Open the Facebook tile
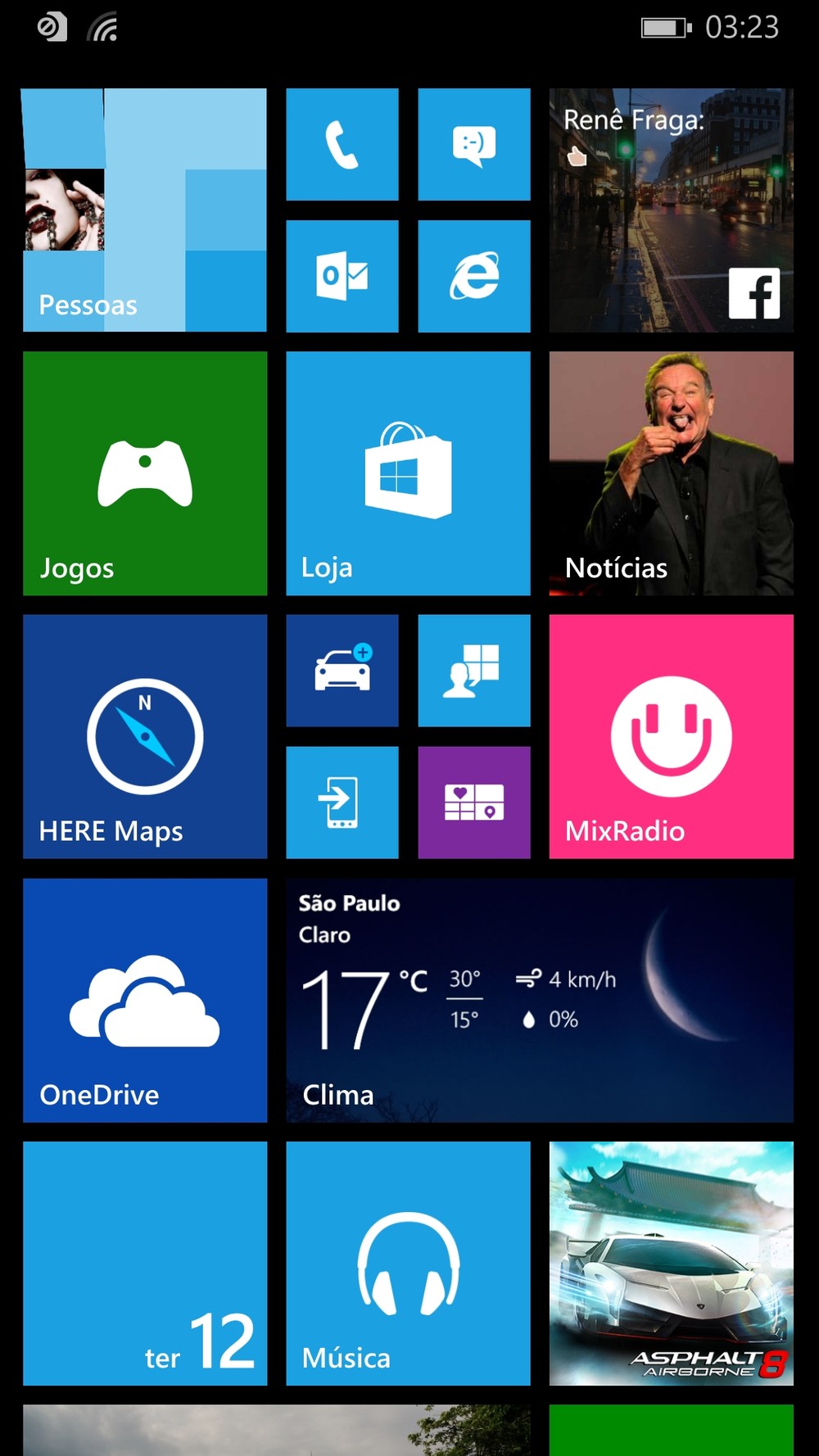 click(x=672, y=210)
